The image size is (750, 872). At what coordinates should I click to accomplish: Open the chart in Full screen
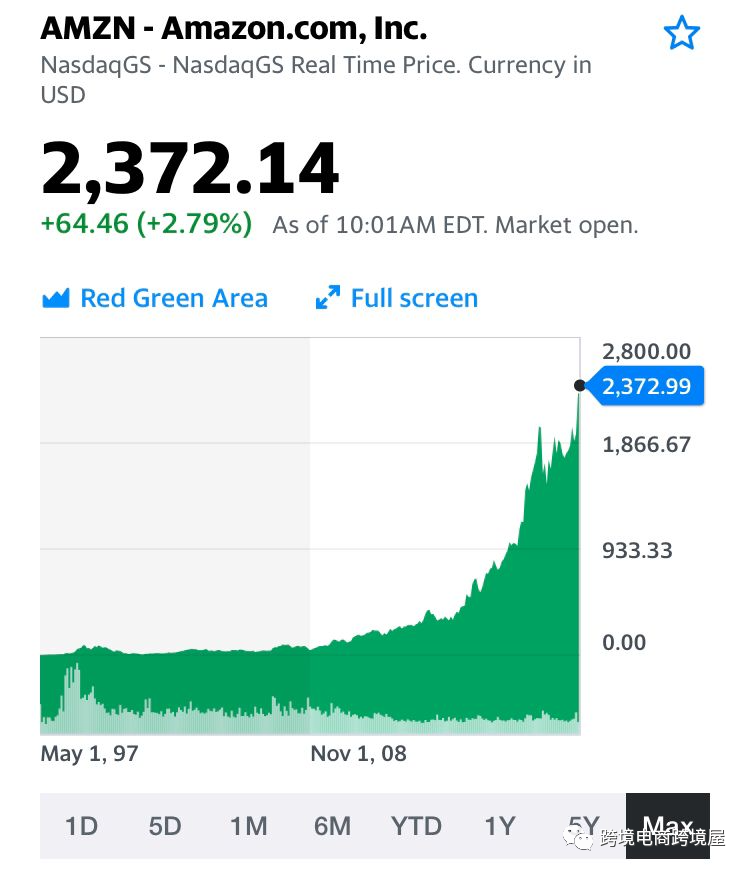coord(396,298)
